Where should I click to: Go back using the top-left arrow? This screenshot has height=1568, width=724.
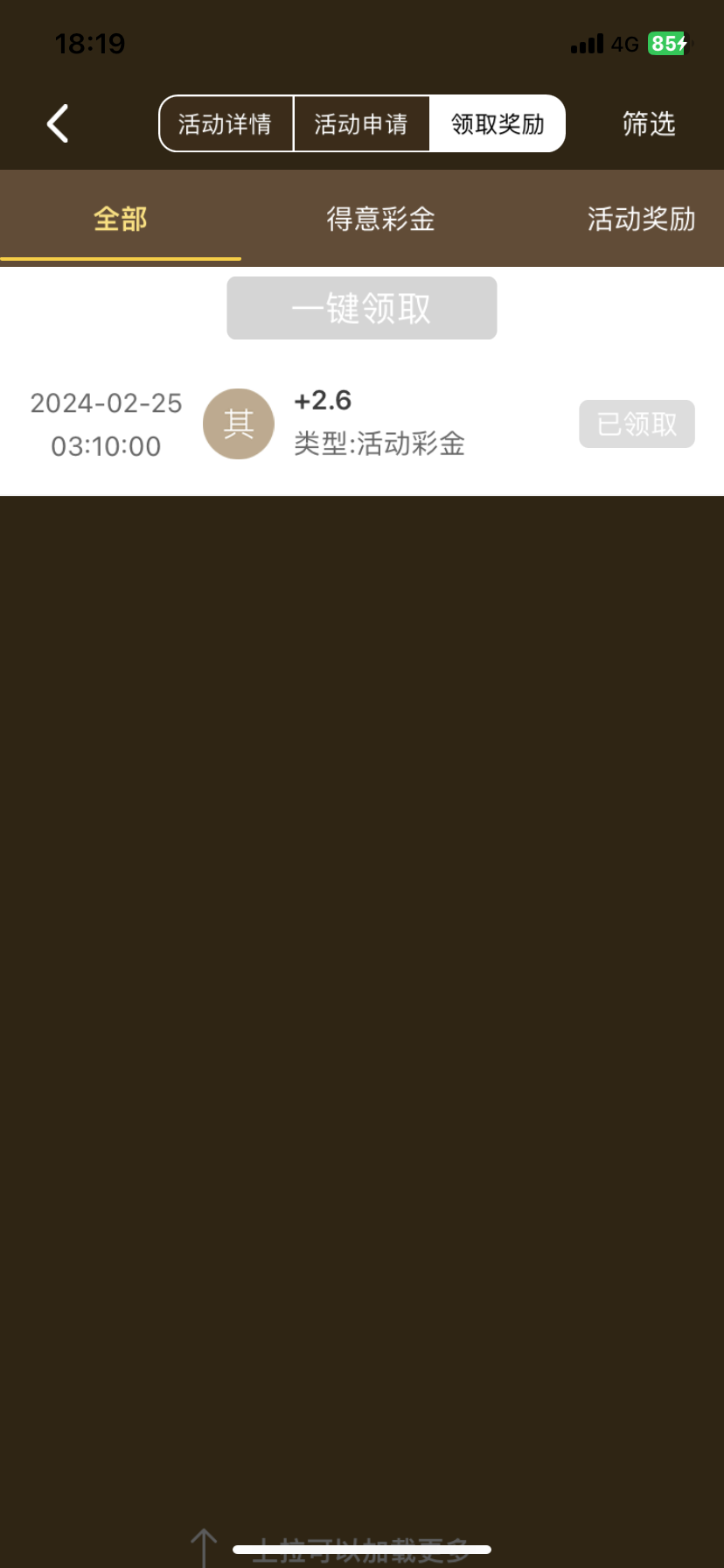[x=58, y=123]
